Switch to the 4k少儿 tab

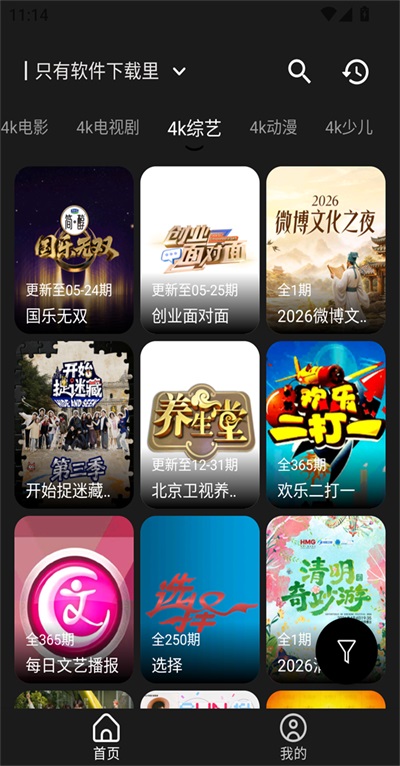click(349, 128)
